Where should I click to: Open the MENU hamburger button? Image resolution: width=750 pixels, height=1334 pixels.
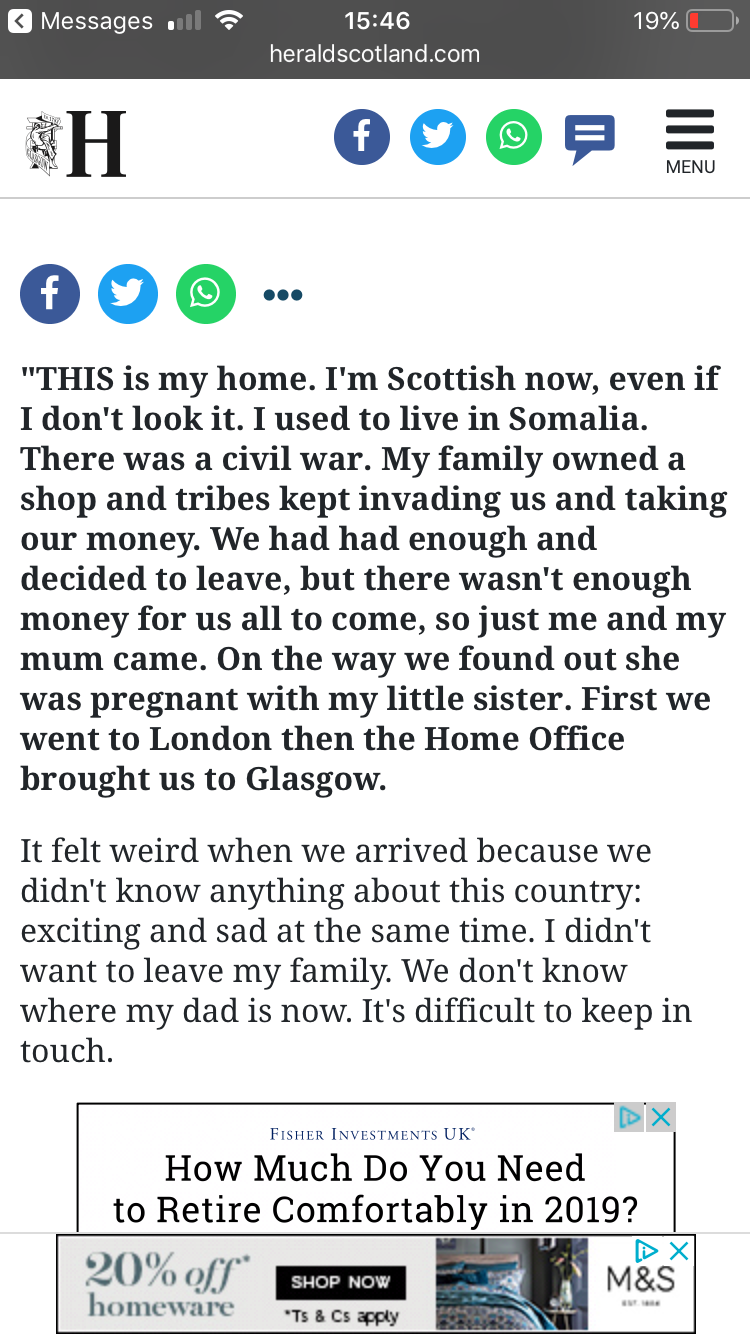coord(690,142)
